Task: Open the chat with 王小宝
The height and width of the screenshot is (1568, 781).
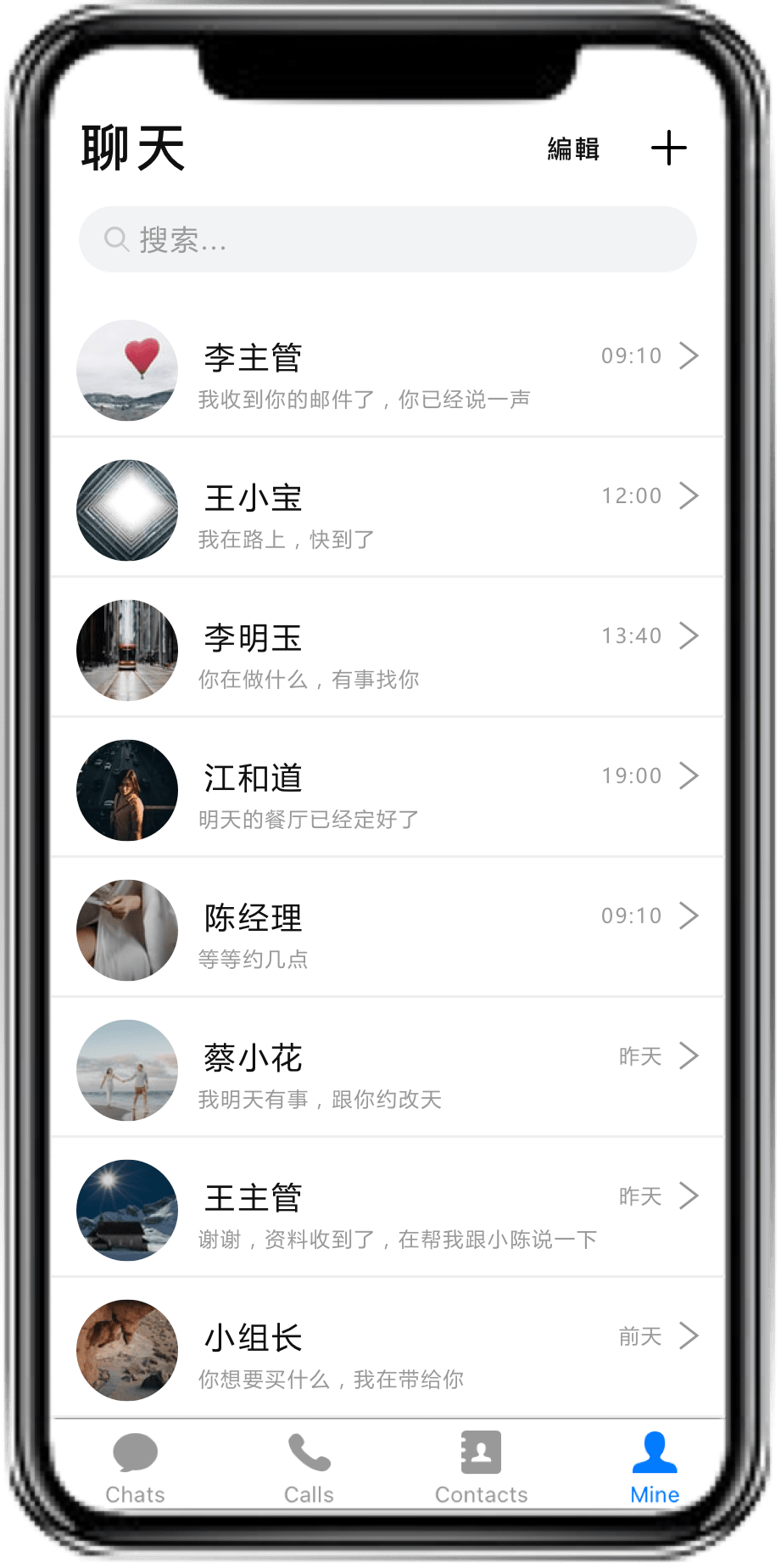Action: coord(388,511)
